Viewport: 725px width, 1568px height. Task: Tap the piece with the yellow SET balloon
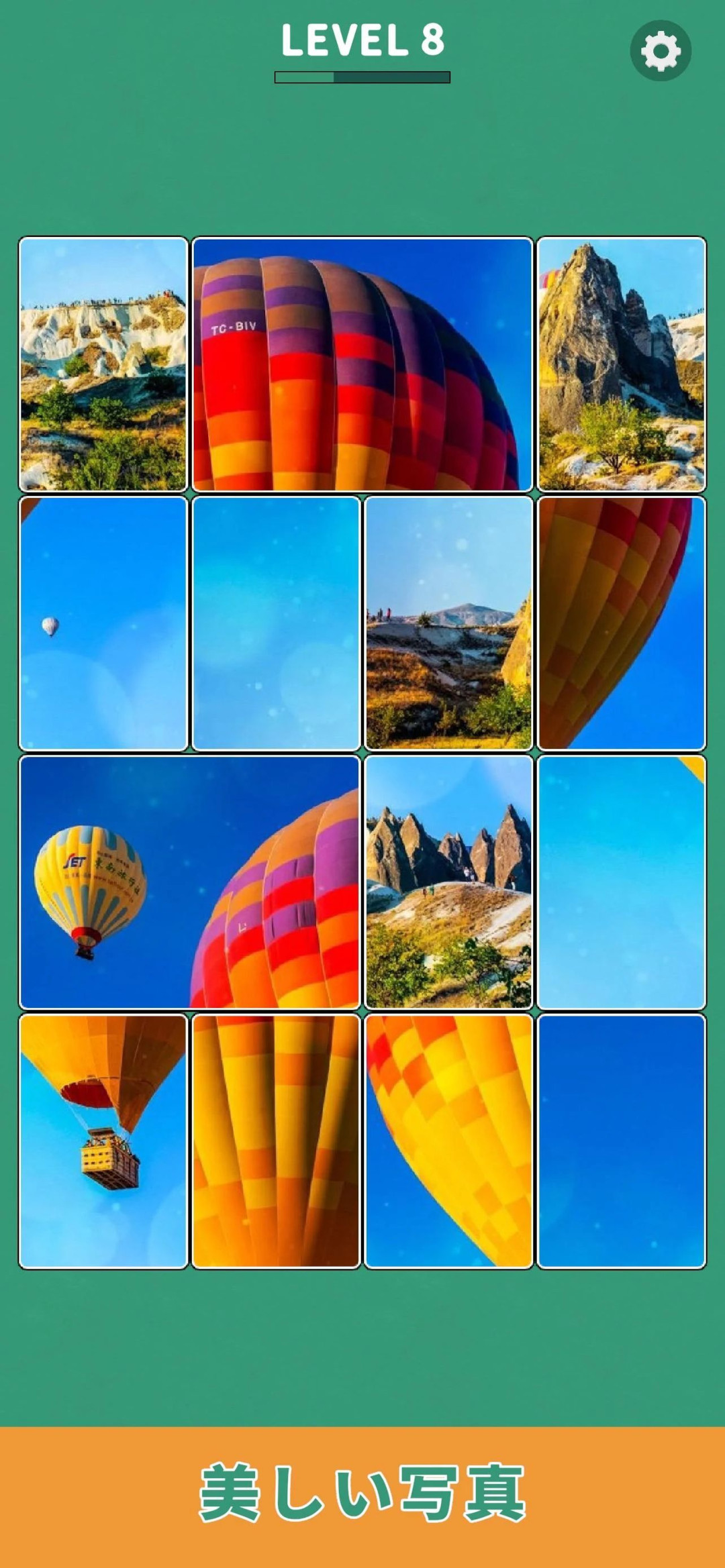pyautogui.click(x=189, y=882)
